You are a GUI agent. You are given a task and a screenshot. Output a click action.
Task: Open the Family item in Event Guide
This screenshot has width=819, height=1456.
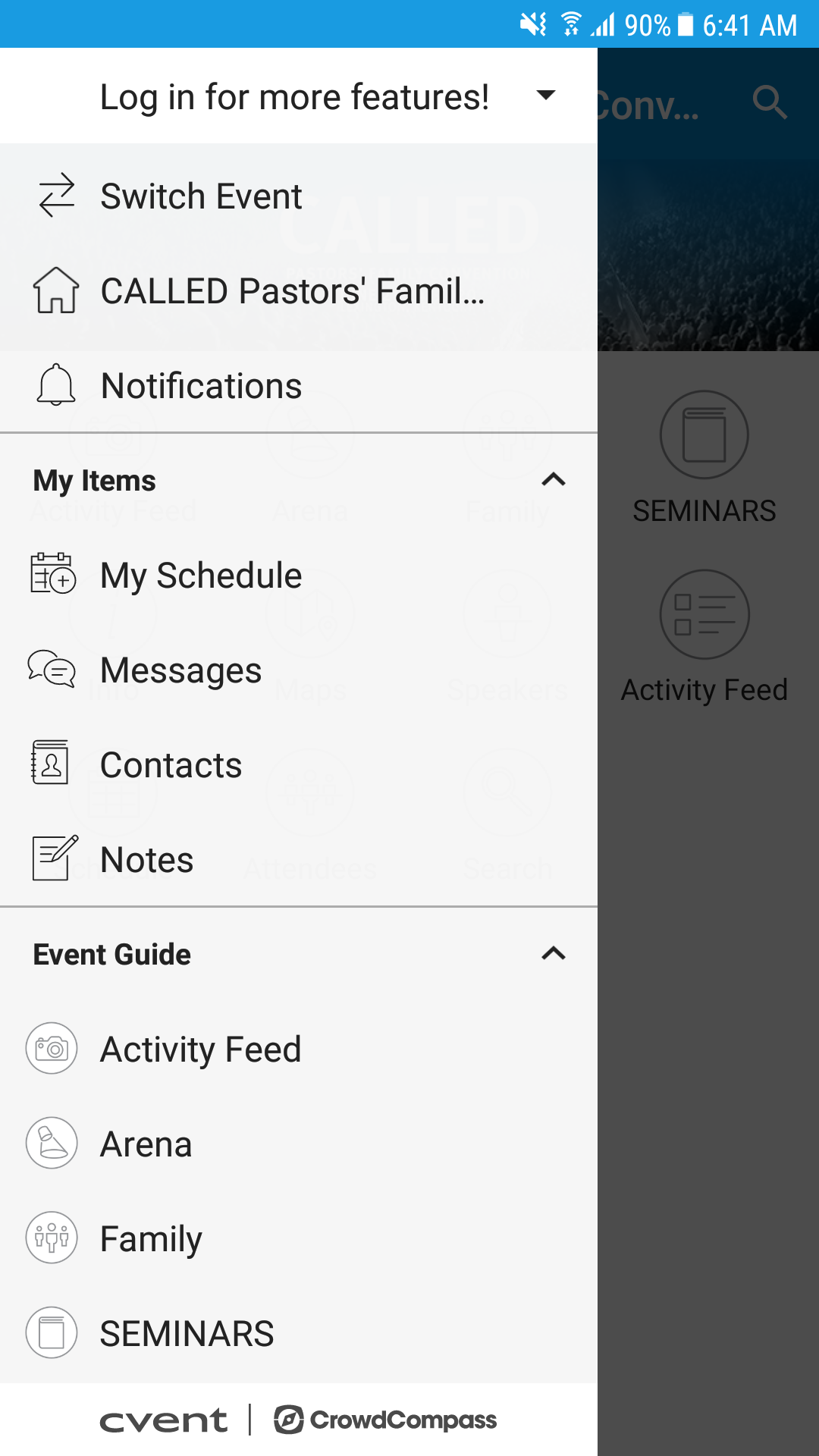(299, 1239)
